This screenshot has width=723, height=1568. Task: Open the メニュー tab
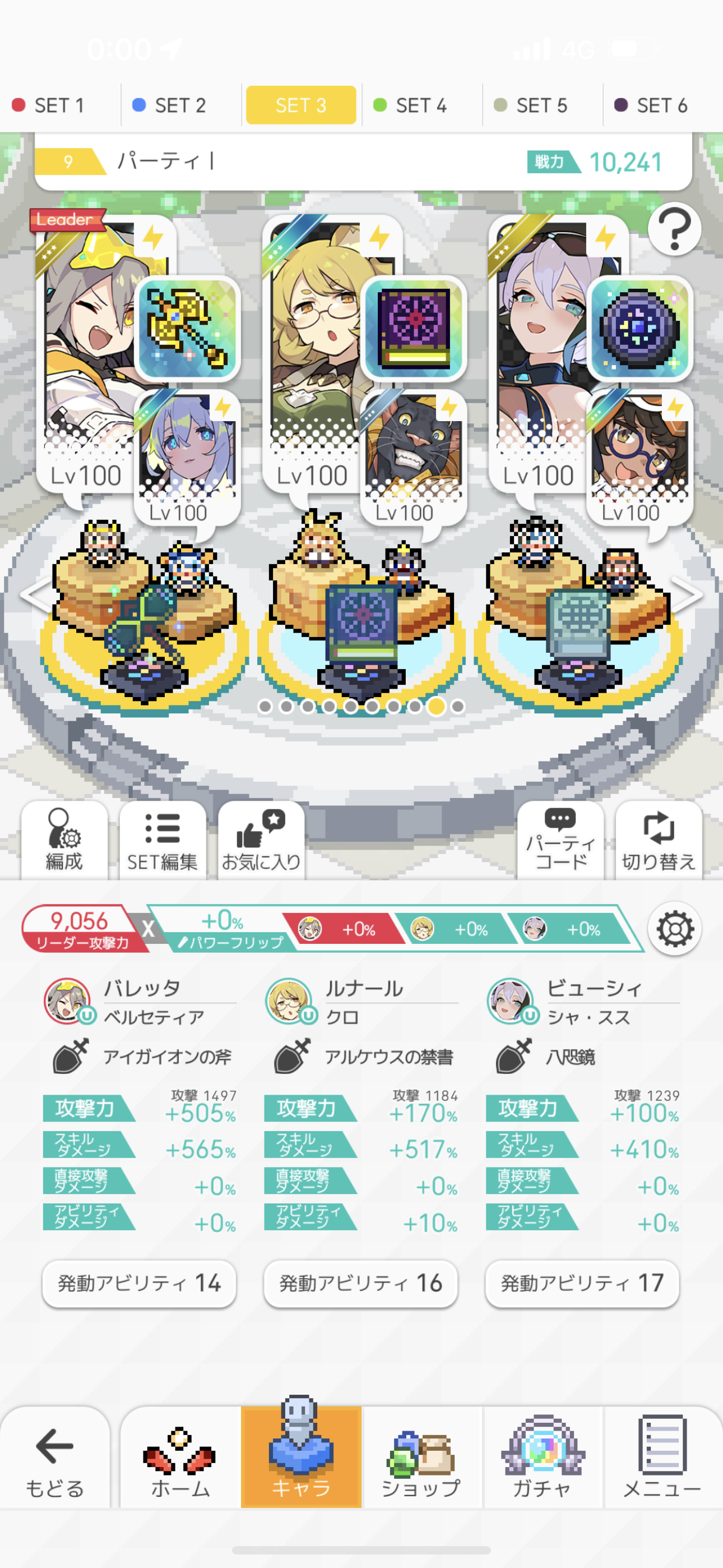(662, 1461)
